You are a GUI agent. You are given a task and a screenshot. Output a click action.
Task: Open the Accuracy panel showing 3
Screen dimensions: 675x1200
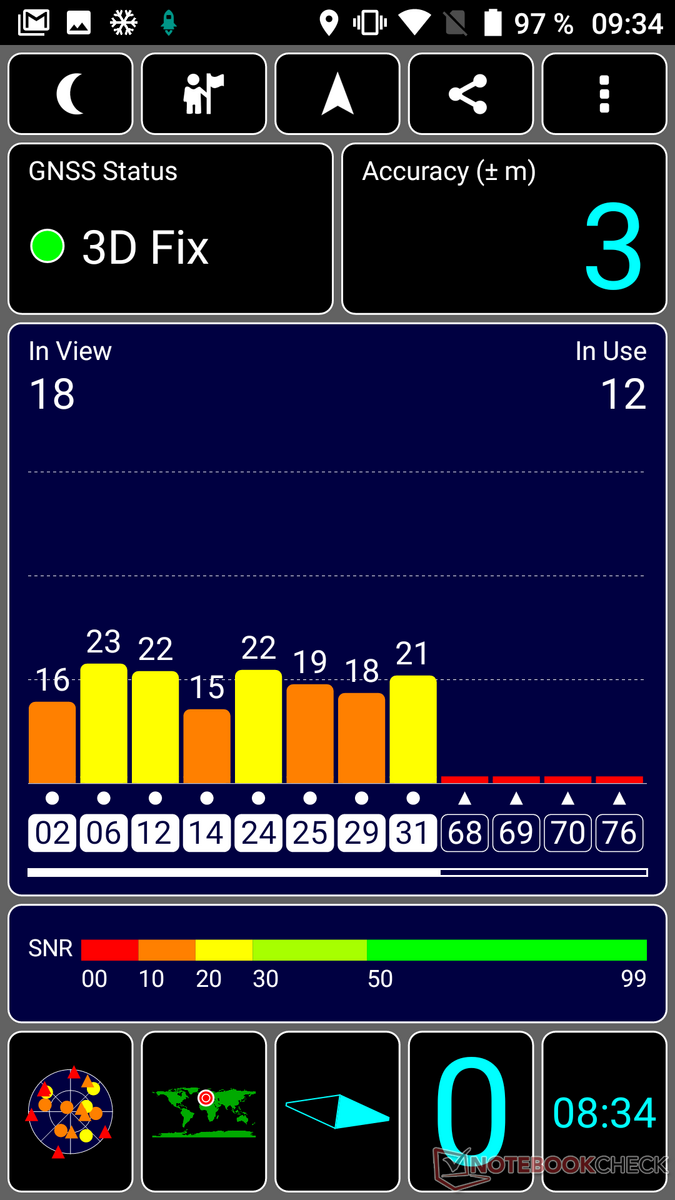504,229
